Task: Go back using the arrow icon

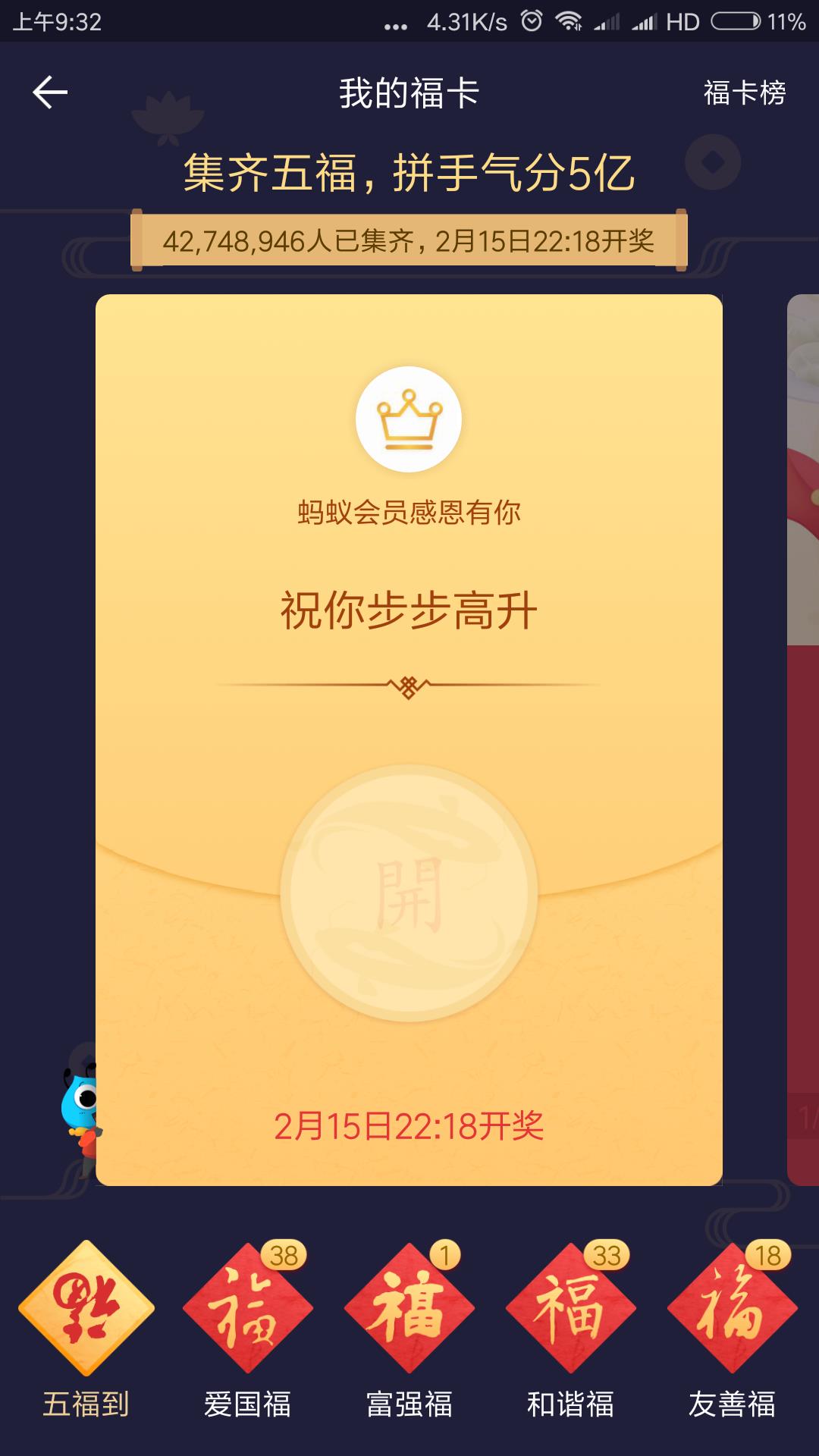Action: point(50,93)
